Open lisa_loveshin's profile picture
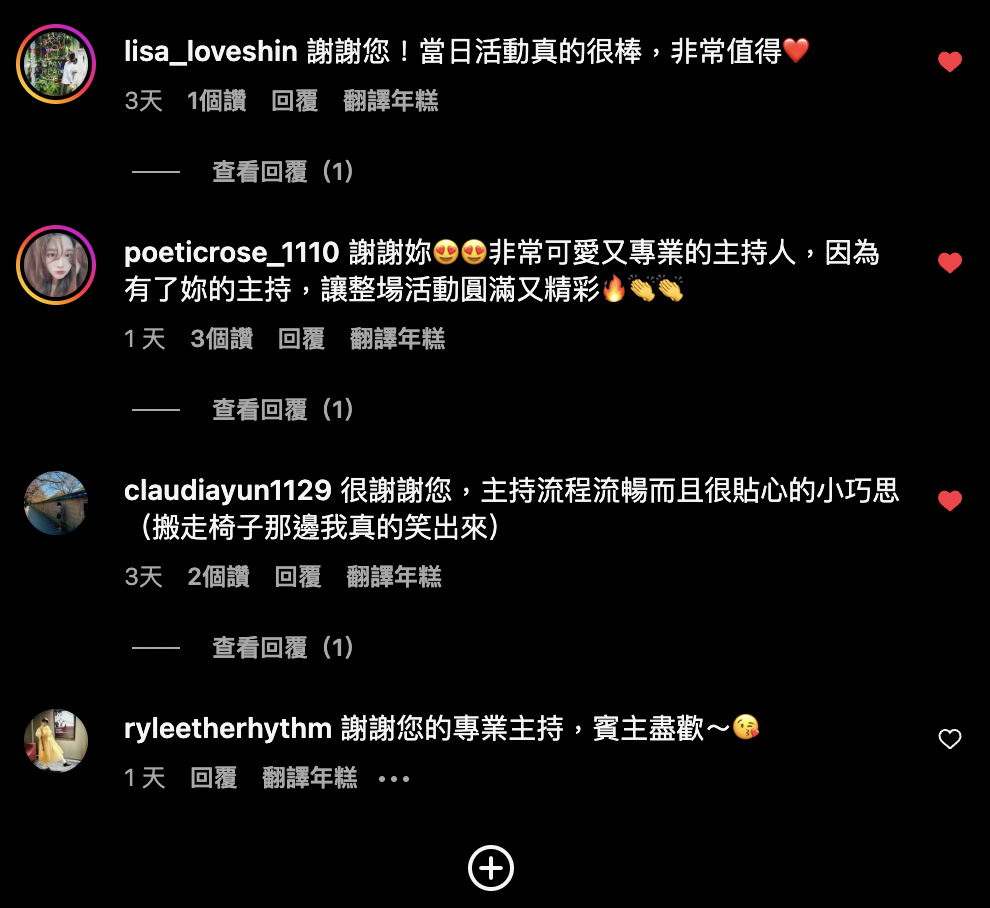The width and height of the screenshot is (990, 908). pyautogui.click(x=56, y=64)
